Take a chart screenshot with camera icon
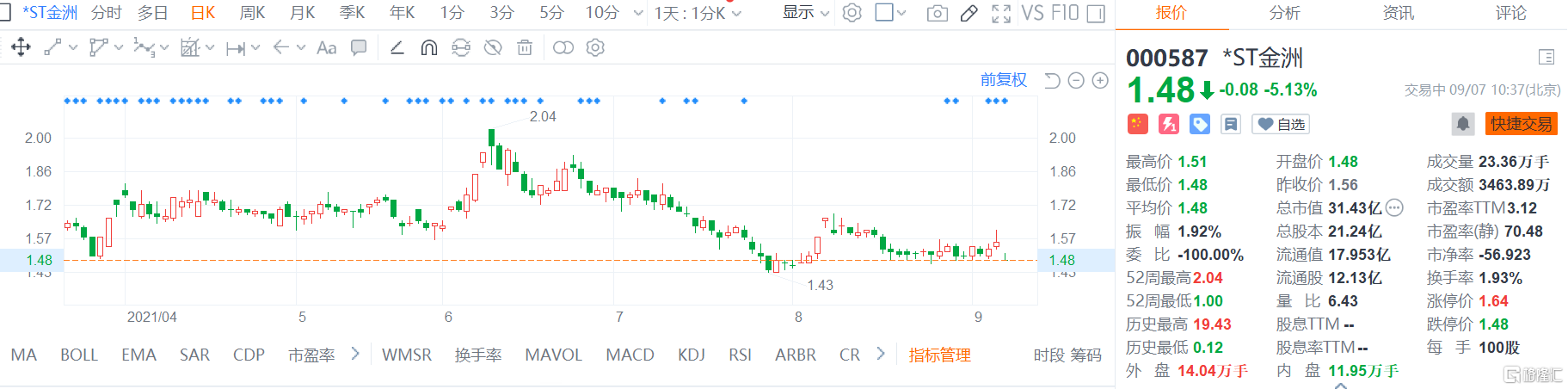Viewport: 1568px width, 389px height. pyautogui.click(x=938, y=13)
